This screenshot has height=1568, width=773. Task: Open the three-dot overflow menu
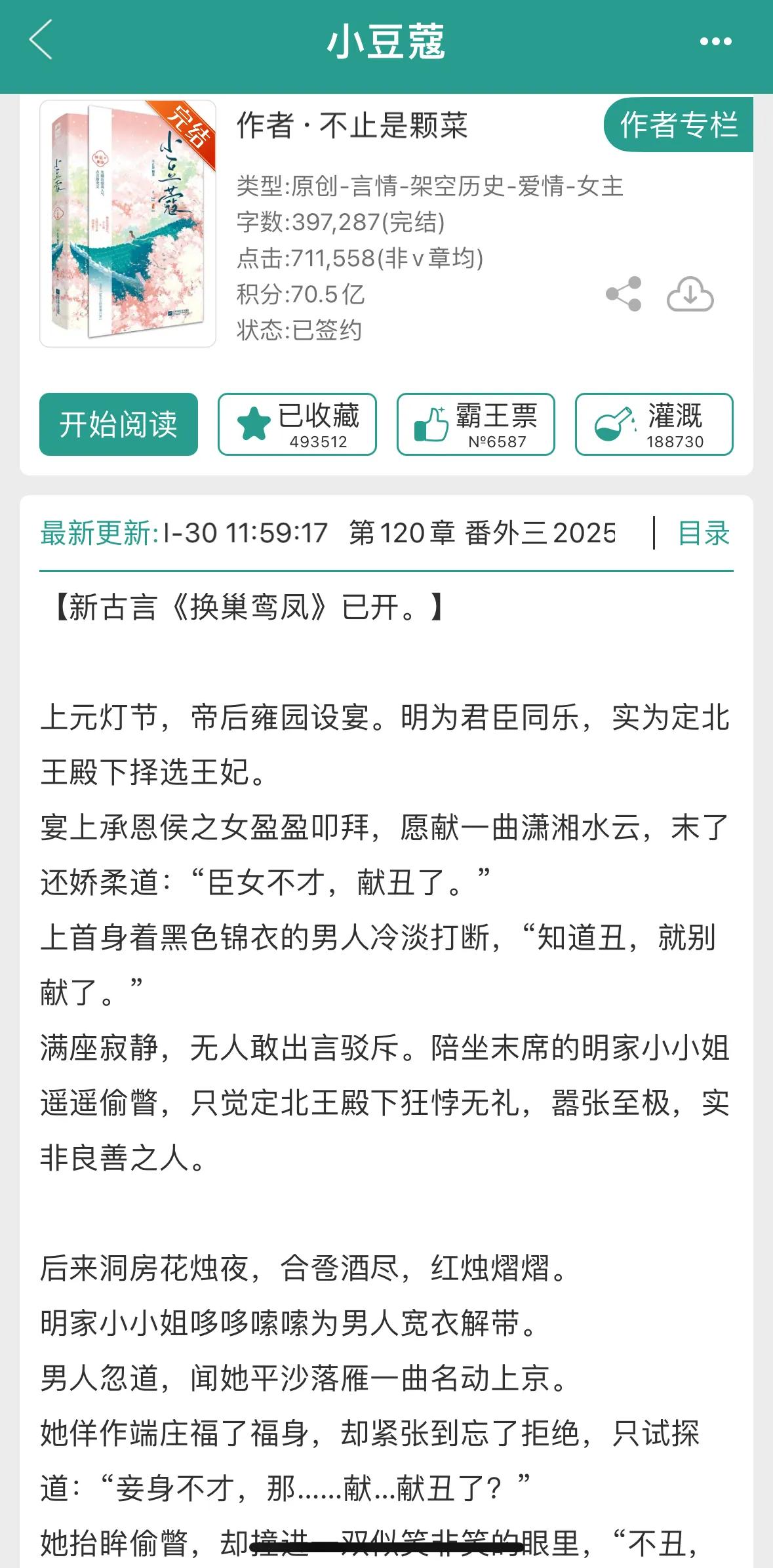coord(715,41)
